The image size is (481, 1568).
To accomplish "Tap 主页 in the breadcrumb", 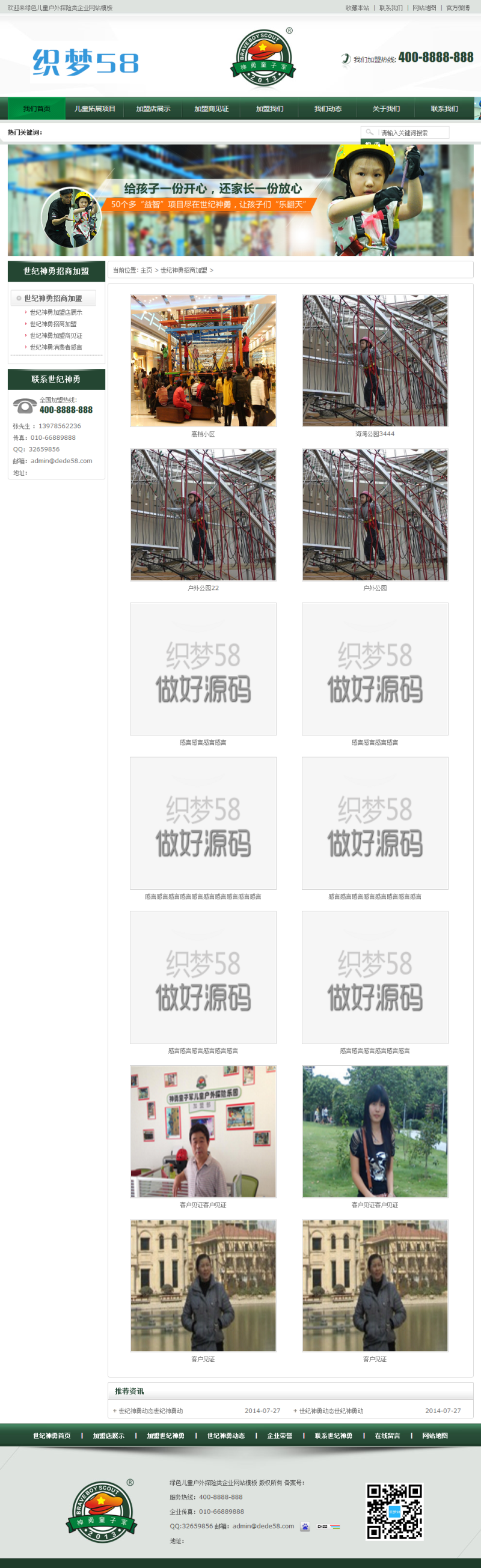I will [146, 270].
